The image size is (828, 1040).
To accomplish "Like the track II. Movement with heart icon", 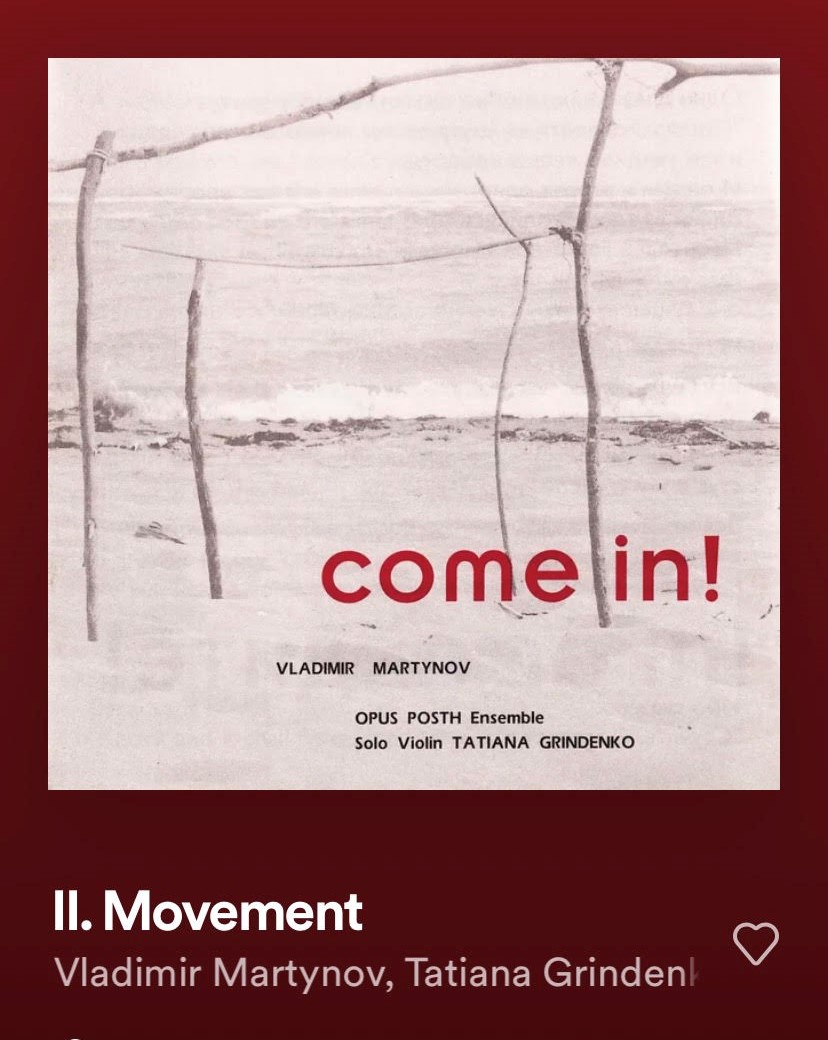I will [755, 943].
